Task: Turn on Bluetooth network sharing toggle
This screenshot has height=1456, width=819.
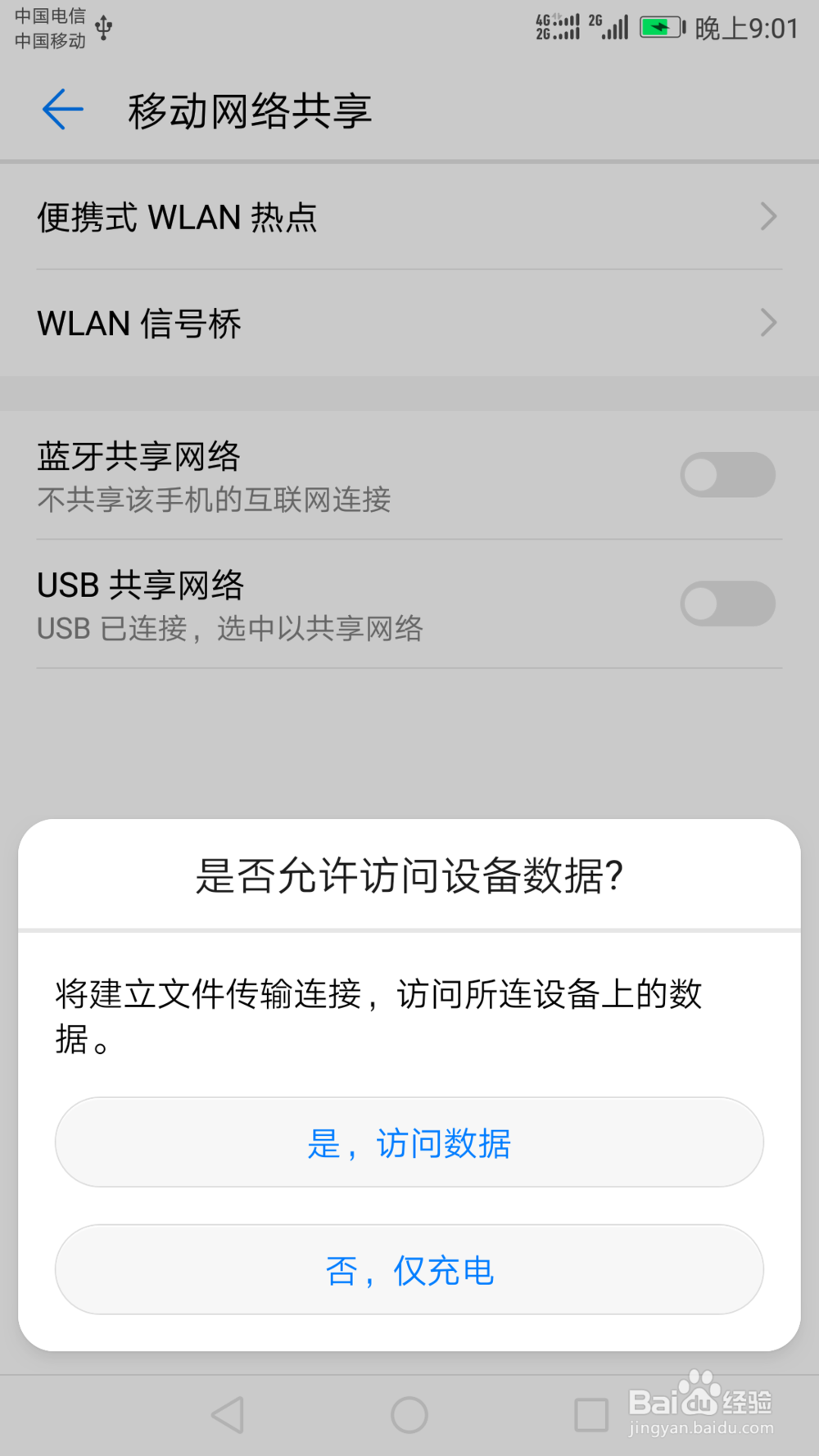Action: coord(727,475)
